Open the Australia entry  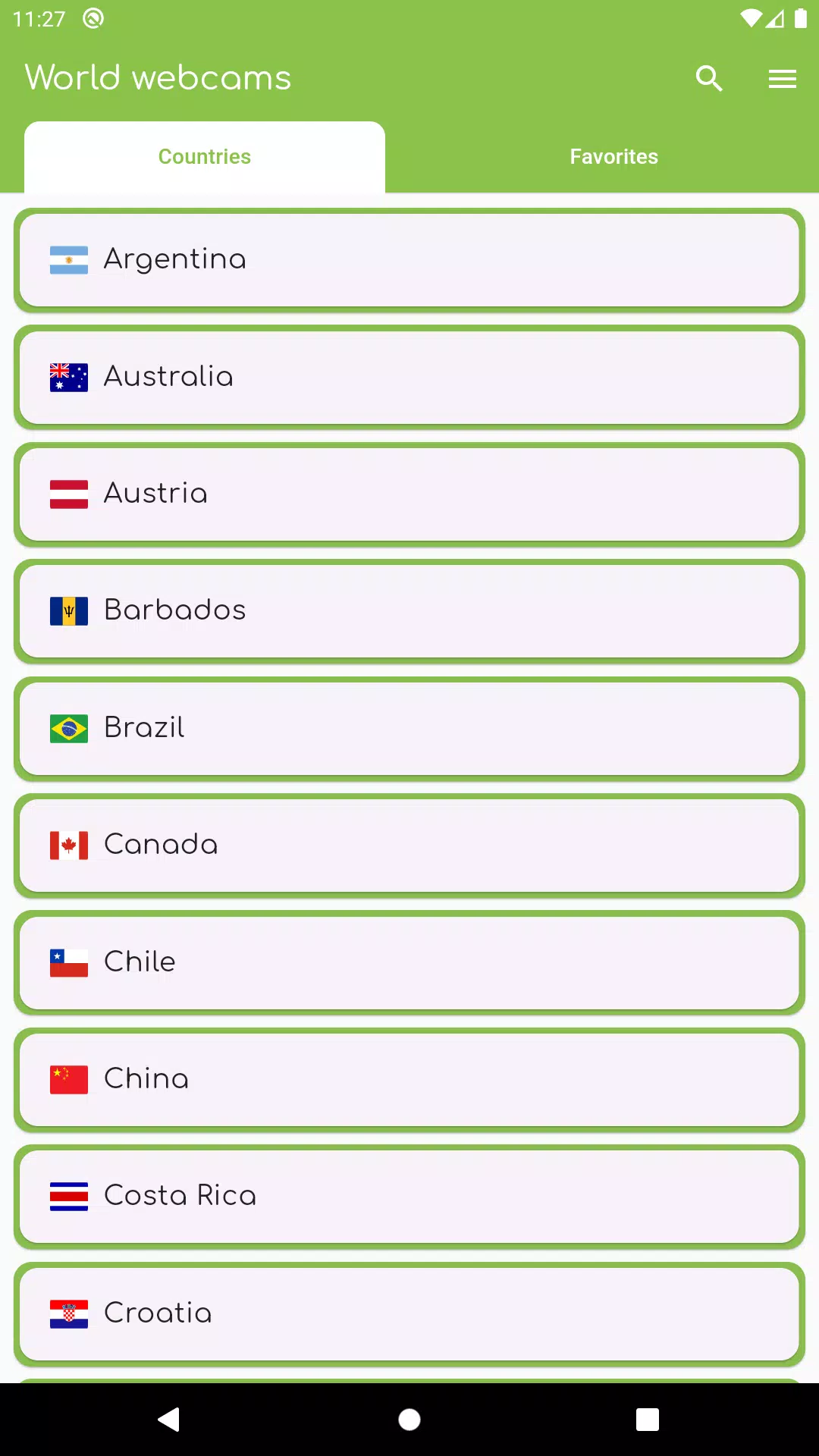(x=409, y=377)
